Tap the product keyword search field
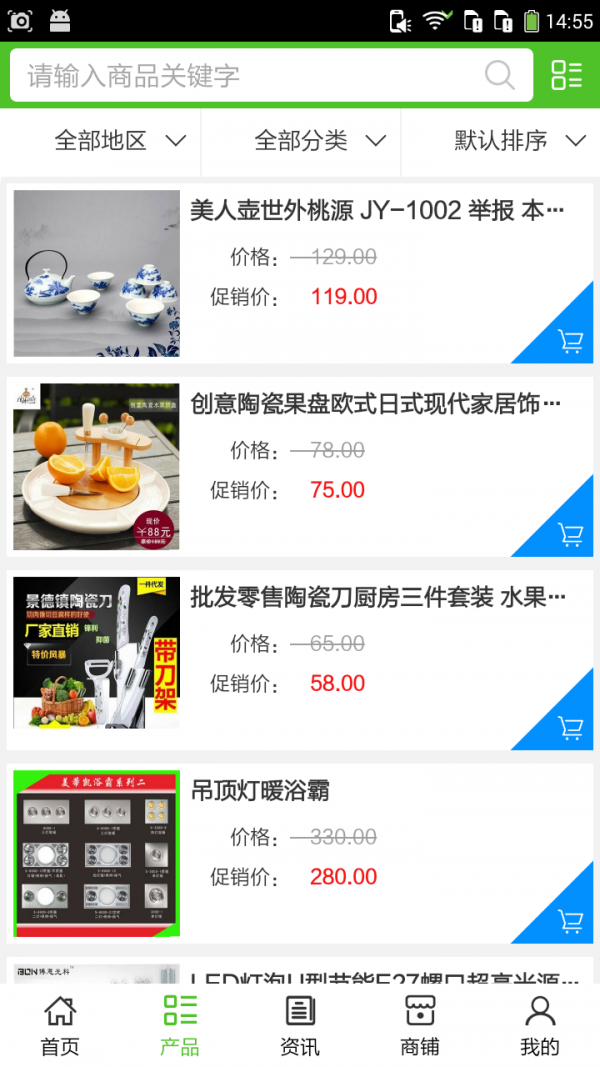 (250, 76)
